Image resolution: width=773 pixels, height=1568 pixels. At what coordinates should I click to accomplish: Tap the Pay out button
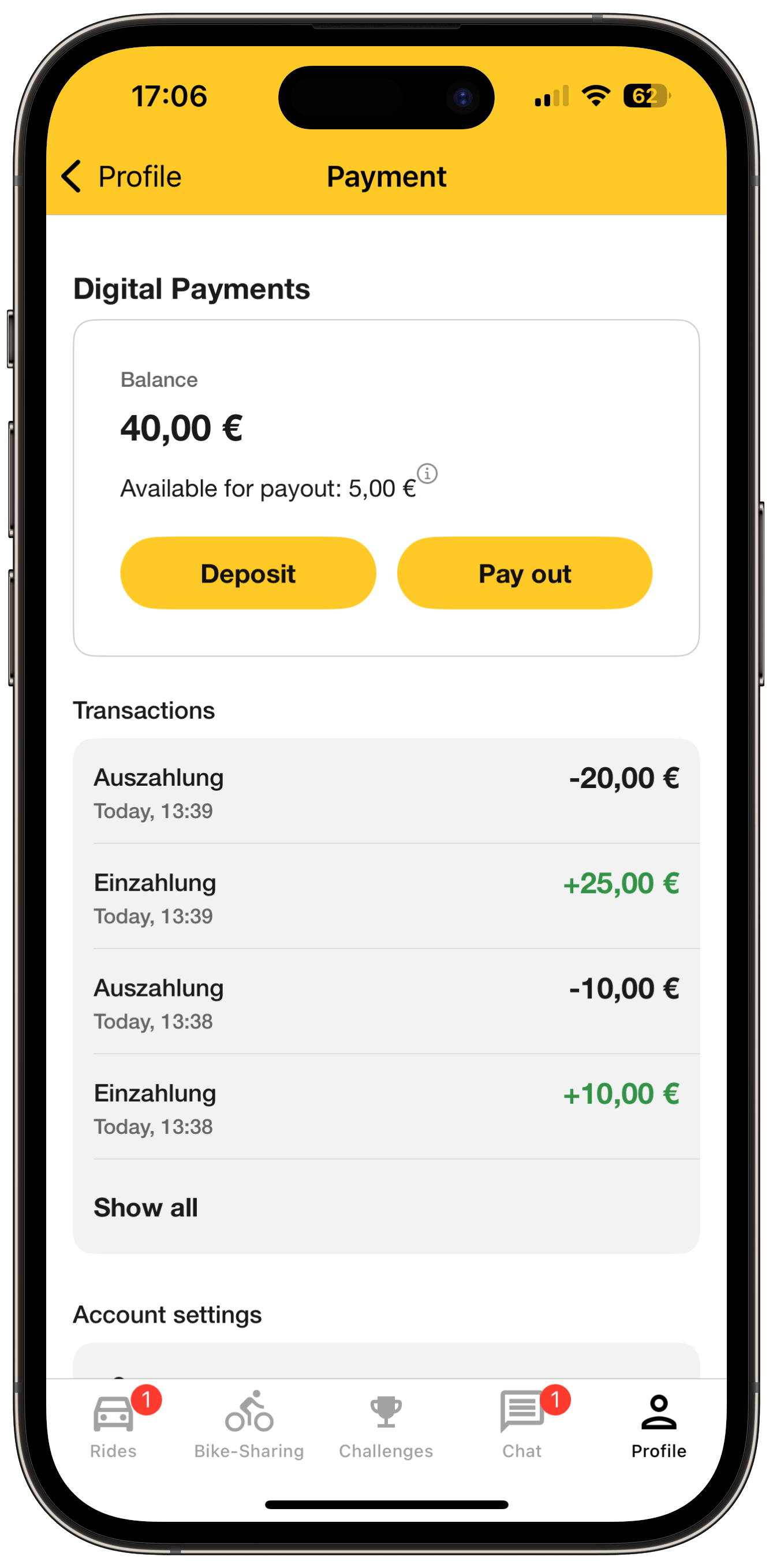(x=524, y=573)
